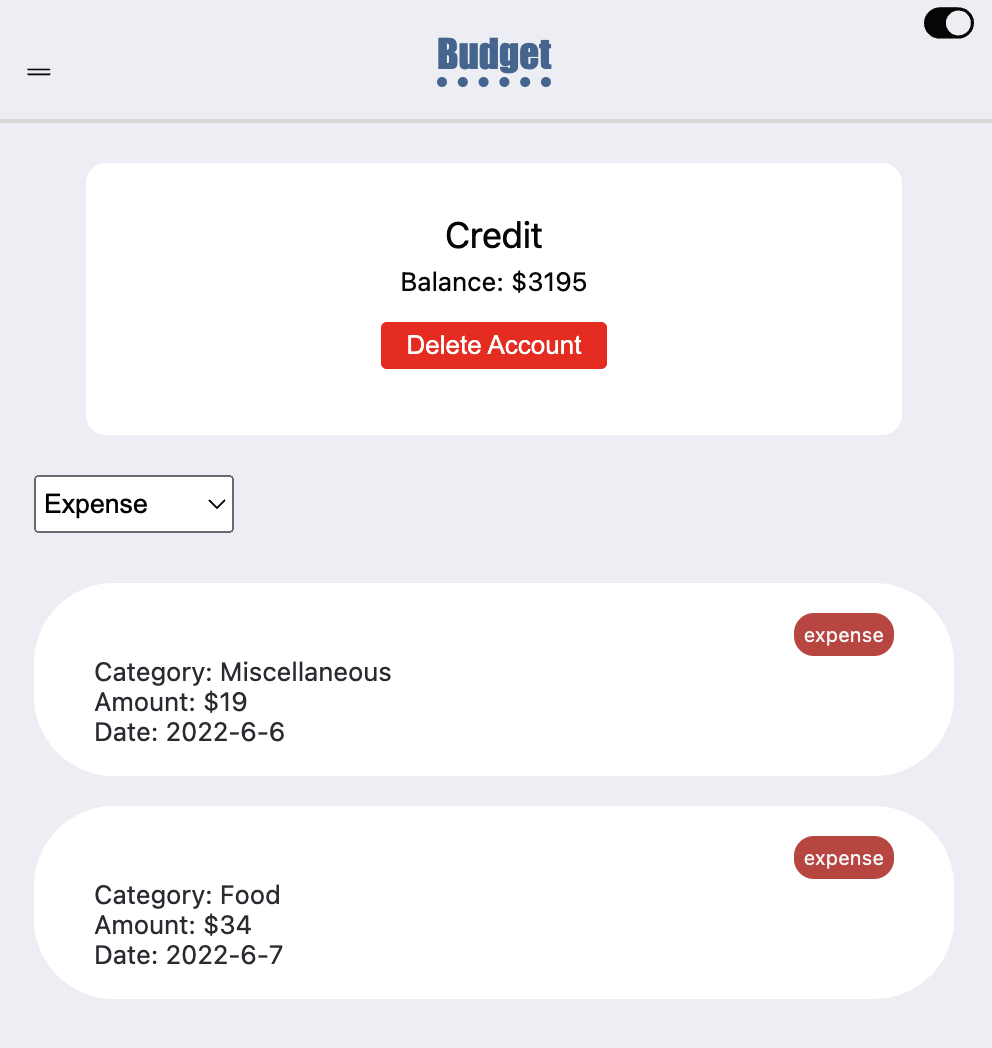The width and height of the screenshot is (992, 1048).
Task: Click the expense badge on the Food transaction
Action: click(x=843, y=857)
